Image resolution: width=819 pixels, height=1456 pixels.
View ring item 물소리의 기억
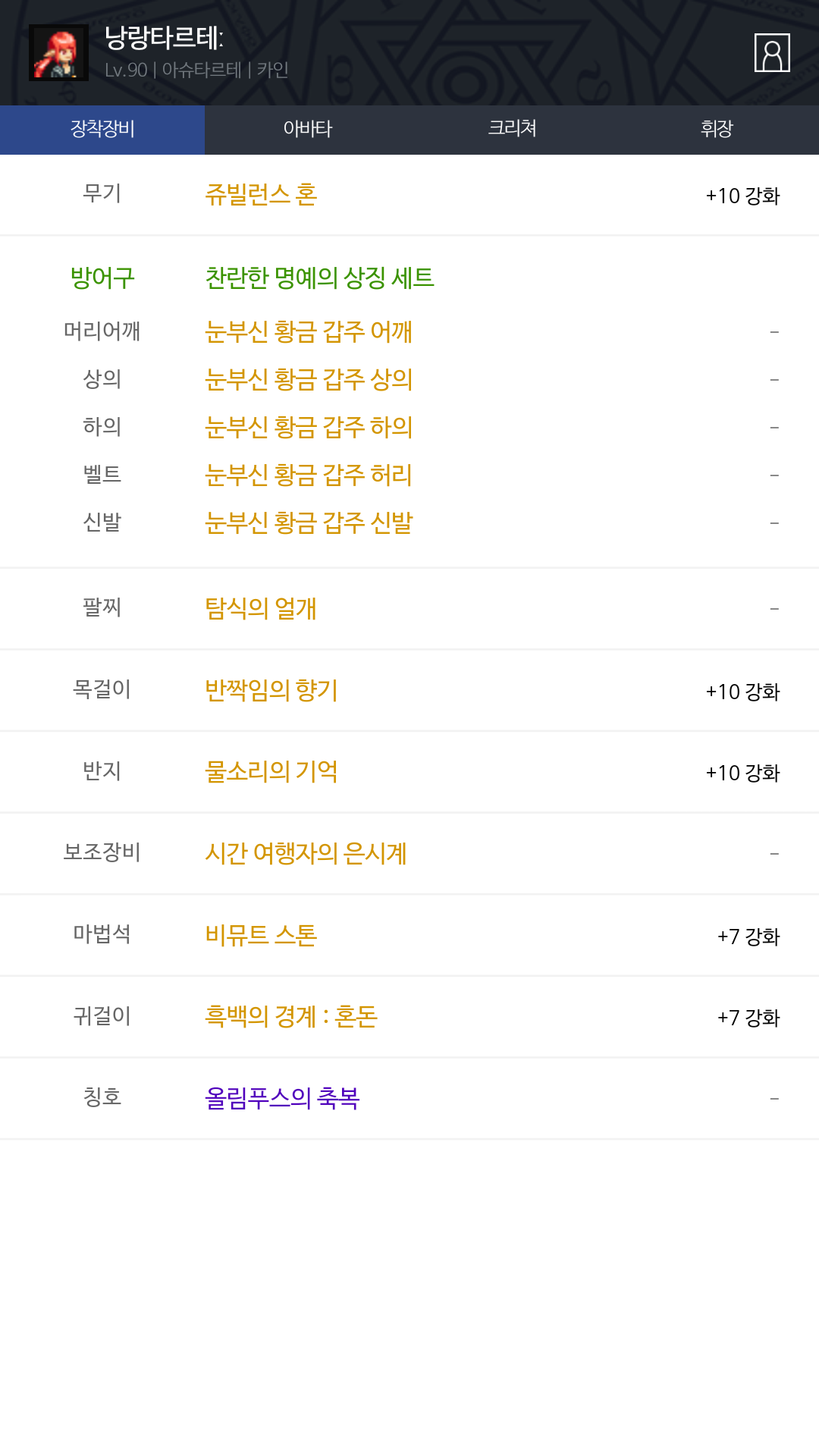271,771
